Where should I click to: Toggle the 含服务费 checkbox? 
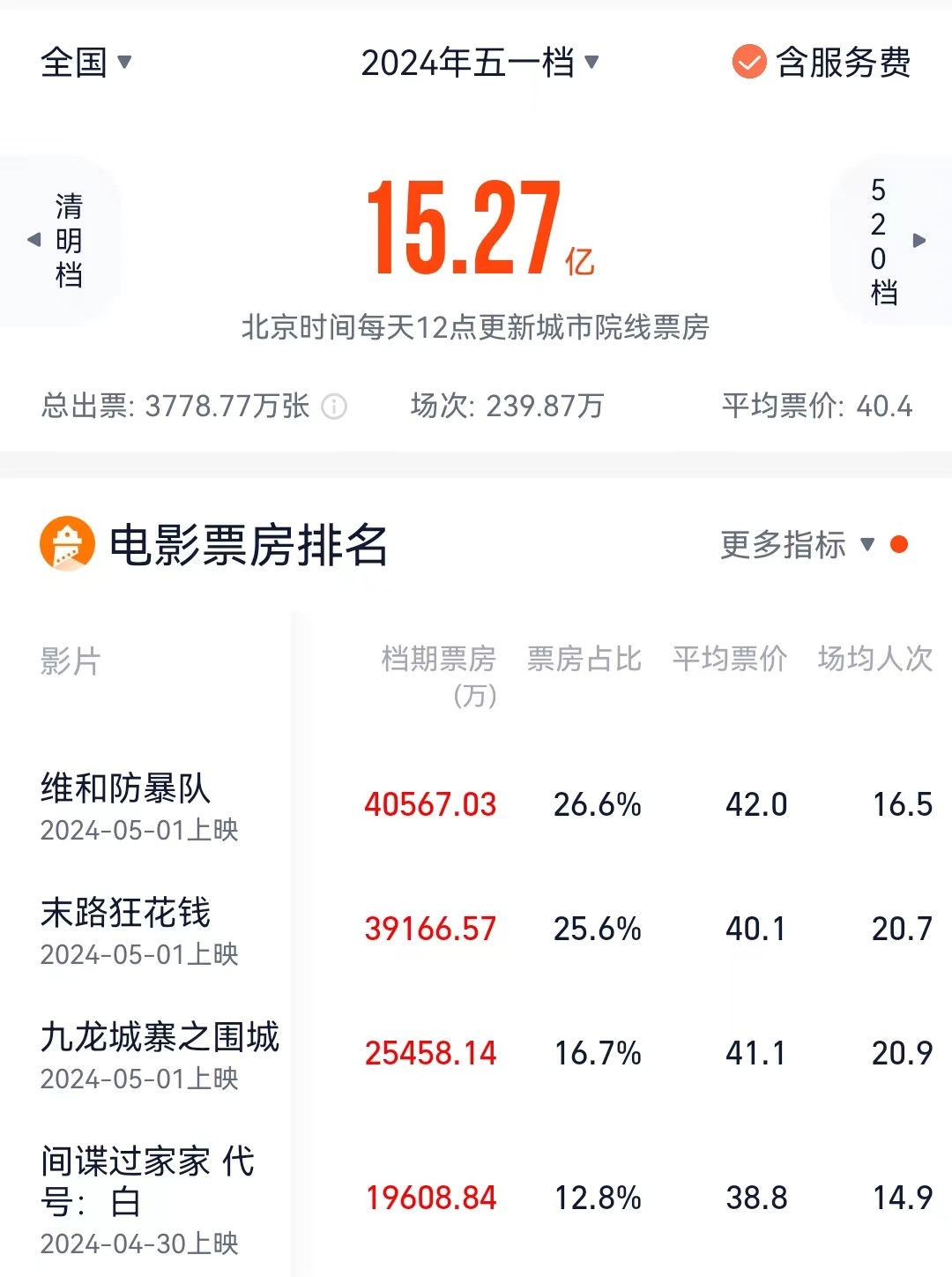click(749, 63)
